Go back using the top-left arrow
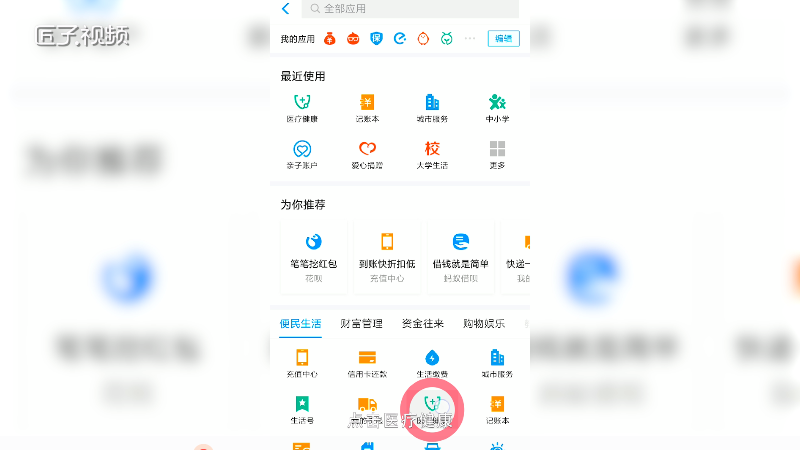This screenshot has height=450, width=800. pos(286,9)
